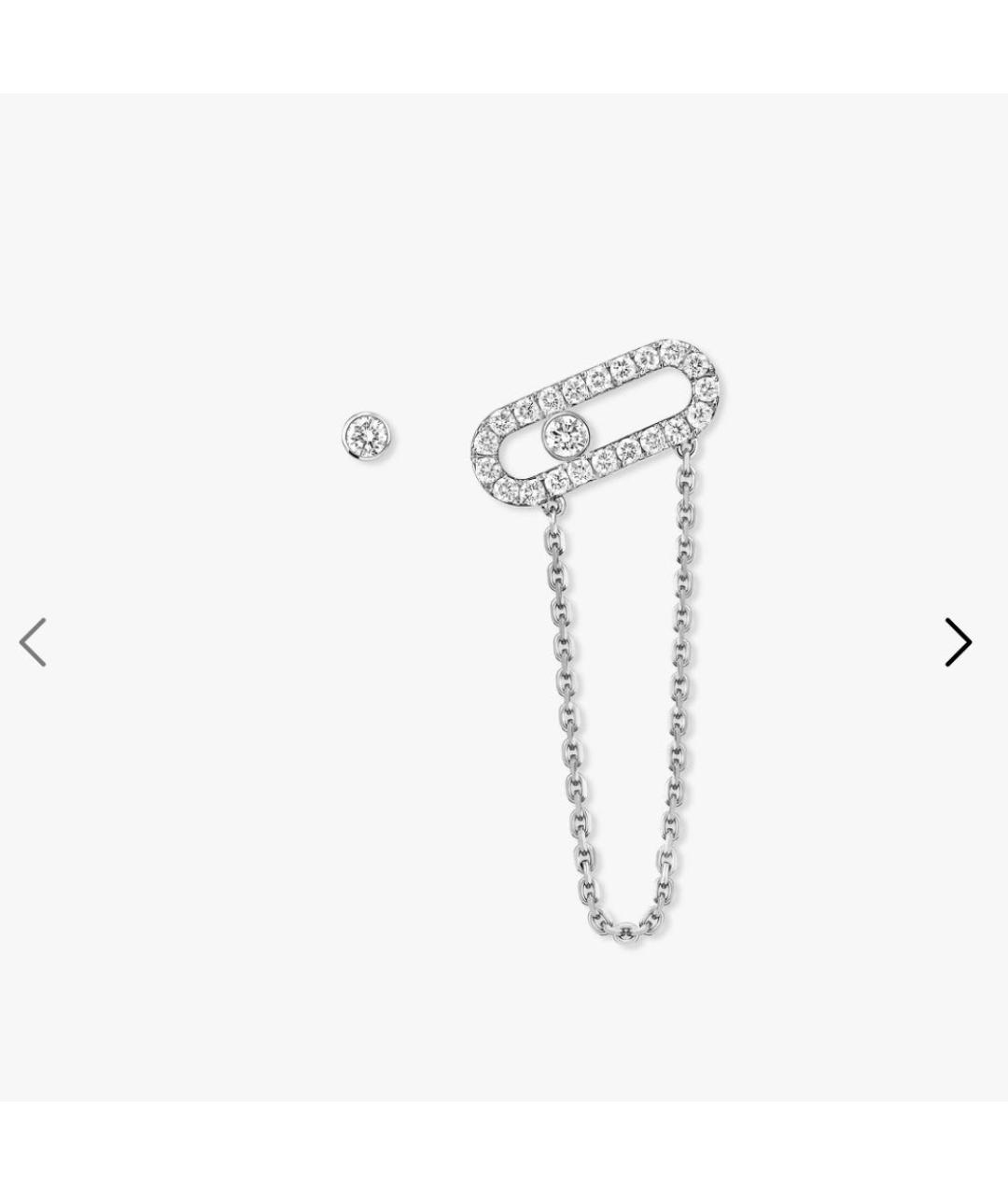
Task: Go back to the previous product image
Action: 34,642
